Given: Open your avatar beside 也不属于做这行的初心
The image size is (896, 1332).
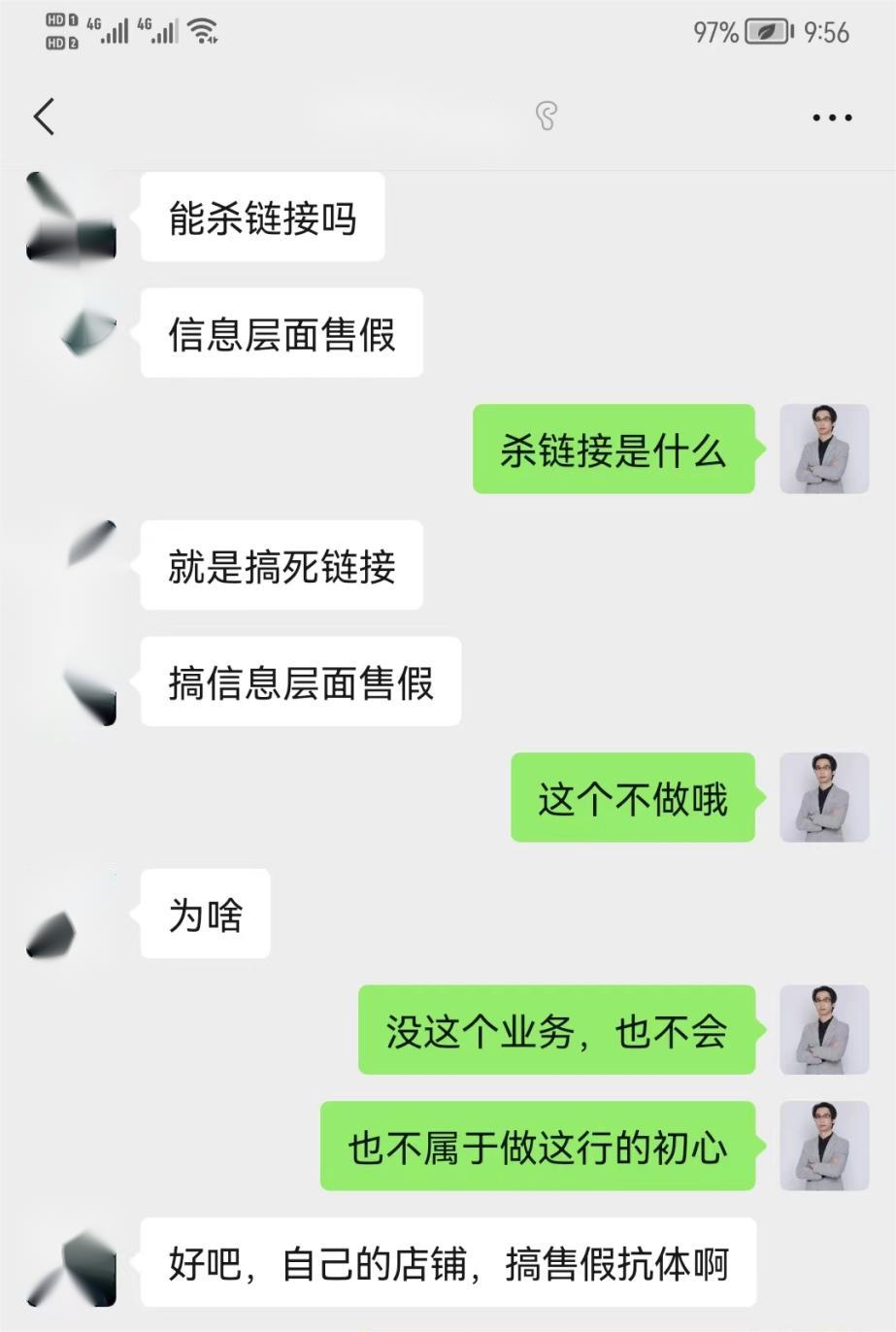Looking at the screenshot, I should 824,1148.
